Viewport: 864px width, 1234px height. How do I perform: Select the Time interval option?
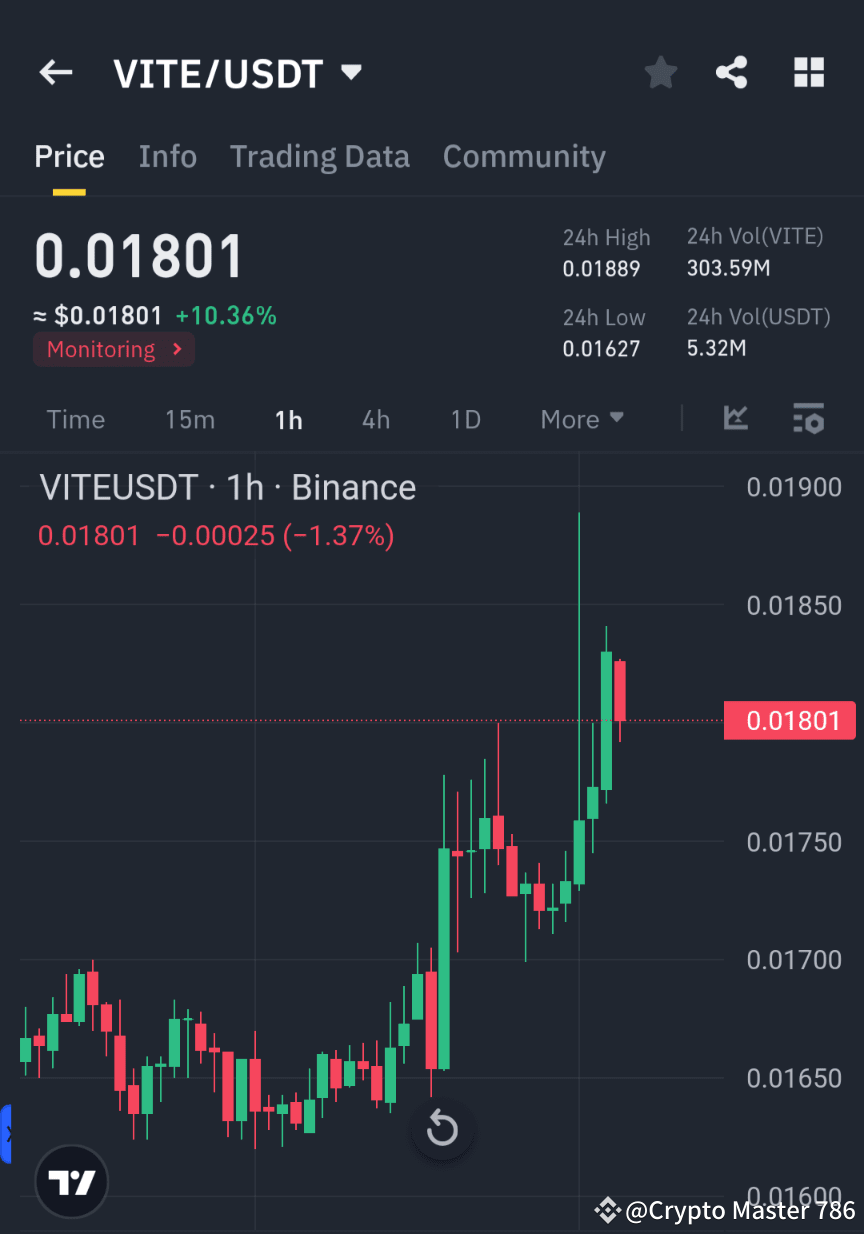[x=76, y=419]
